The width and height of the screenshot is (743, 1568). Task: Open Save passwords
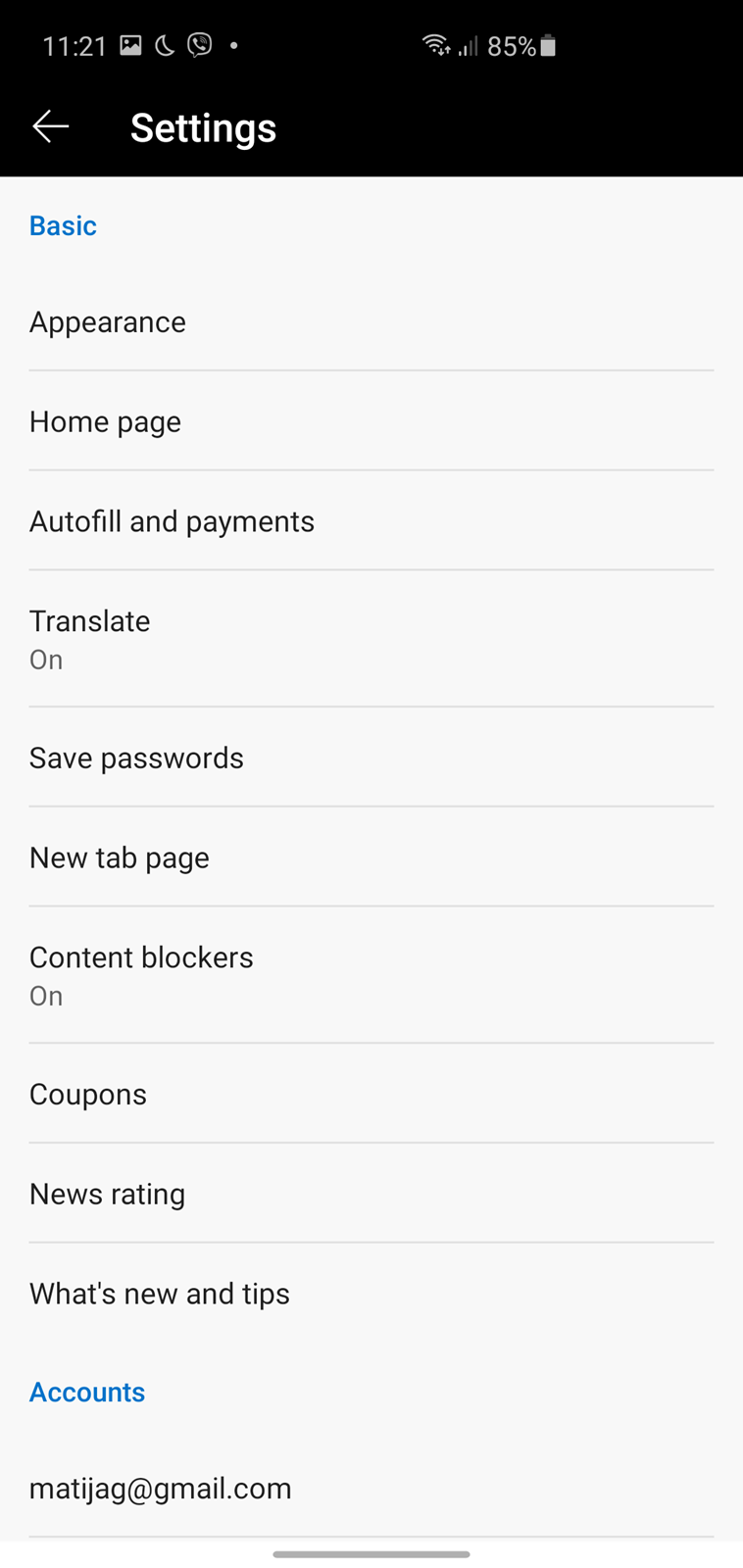[x=371, y=758]
